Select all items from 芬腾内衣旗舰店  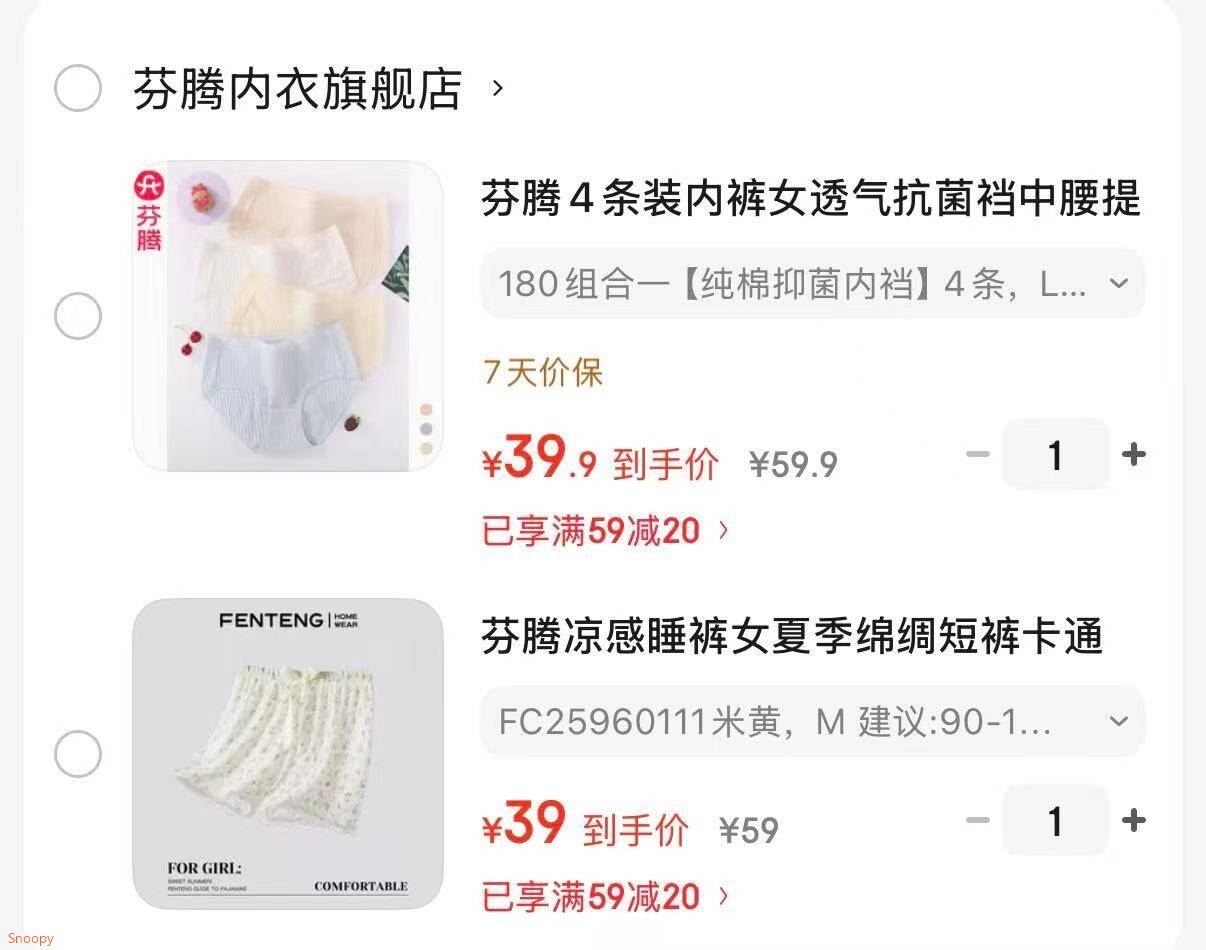click(x=78, y=88)
